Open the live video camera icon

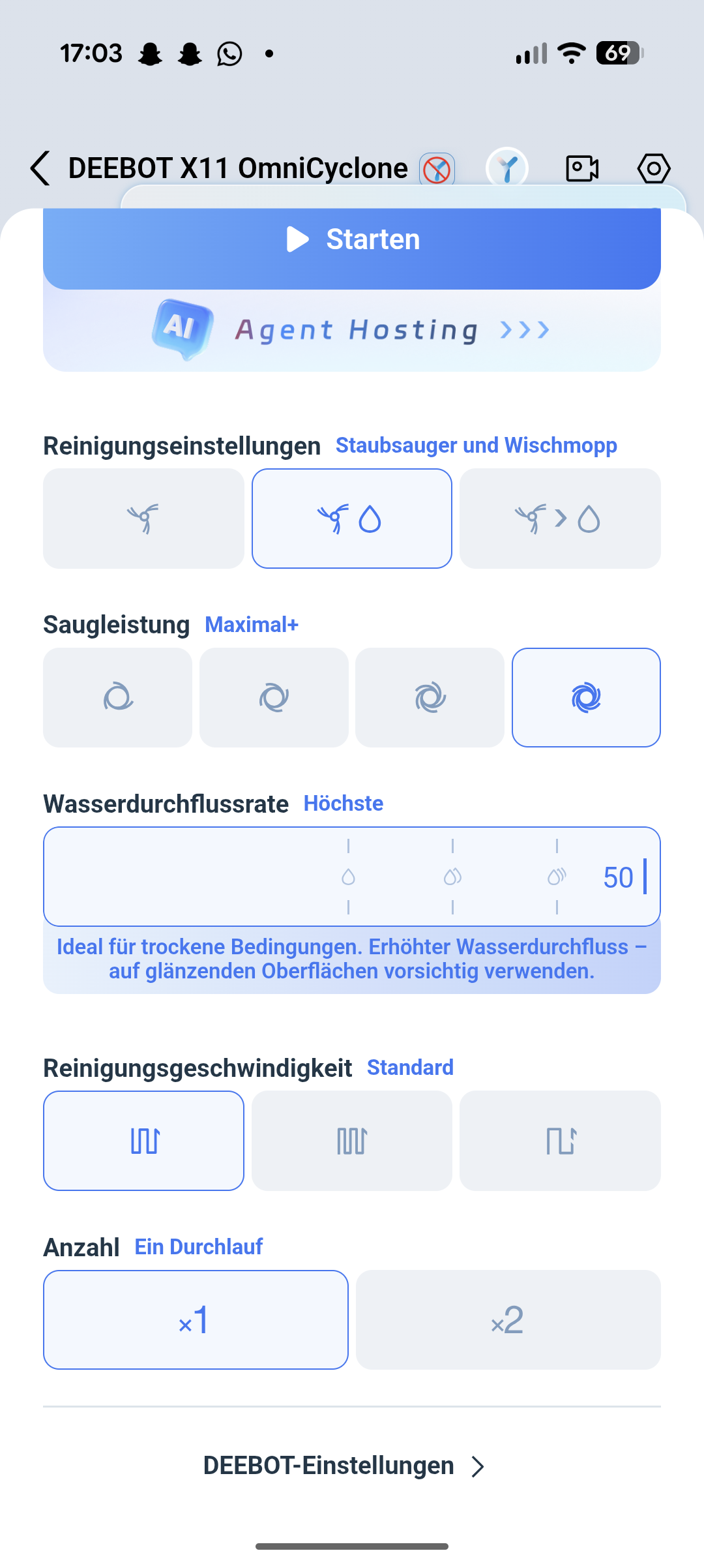tap(581, 168)
